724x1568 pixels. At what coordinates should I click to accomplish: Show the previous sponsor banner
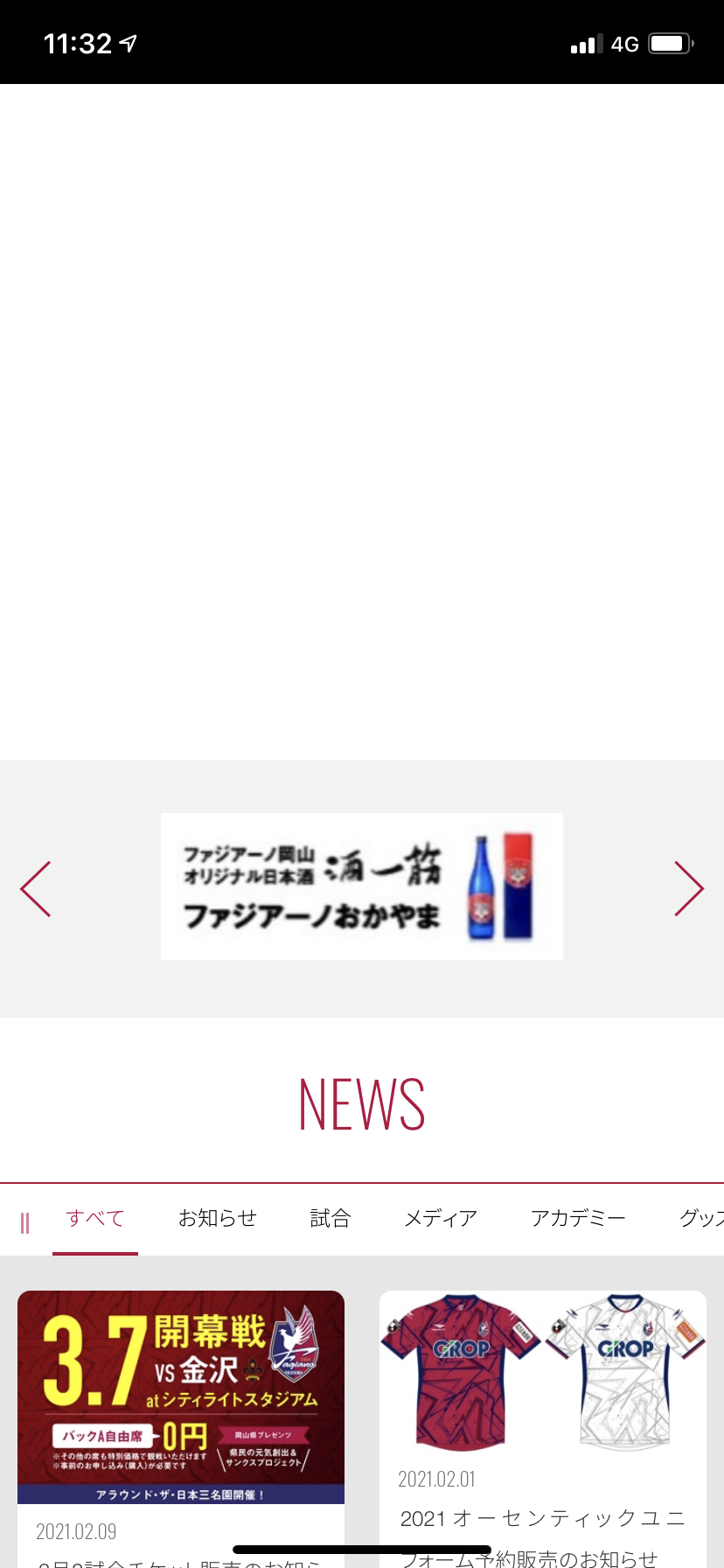click(x=36, y=889)
